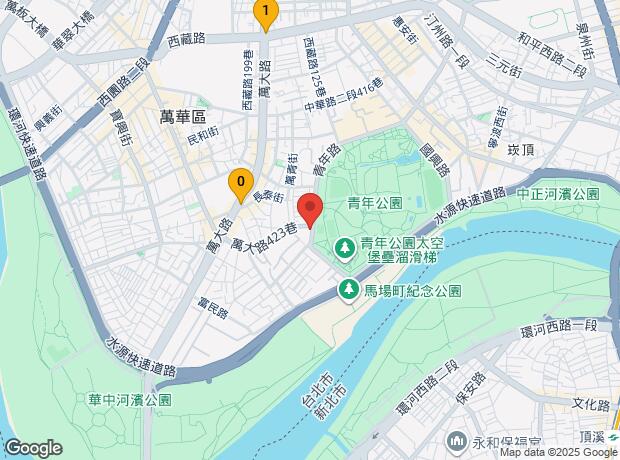Tap the orange map marker labeled 0
Screen dimensions: 620x460
(x=239, y=182)
